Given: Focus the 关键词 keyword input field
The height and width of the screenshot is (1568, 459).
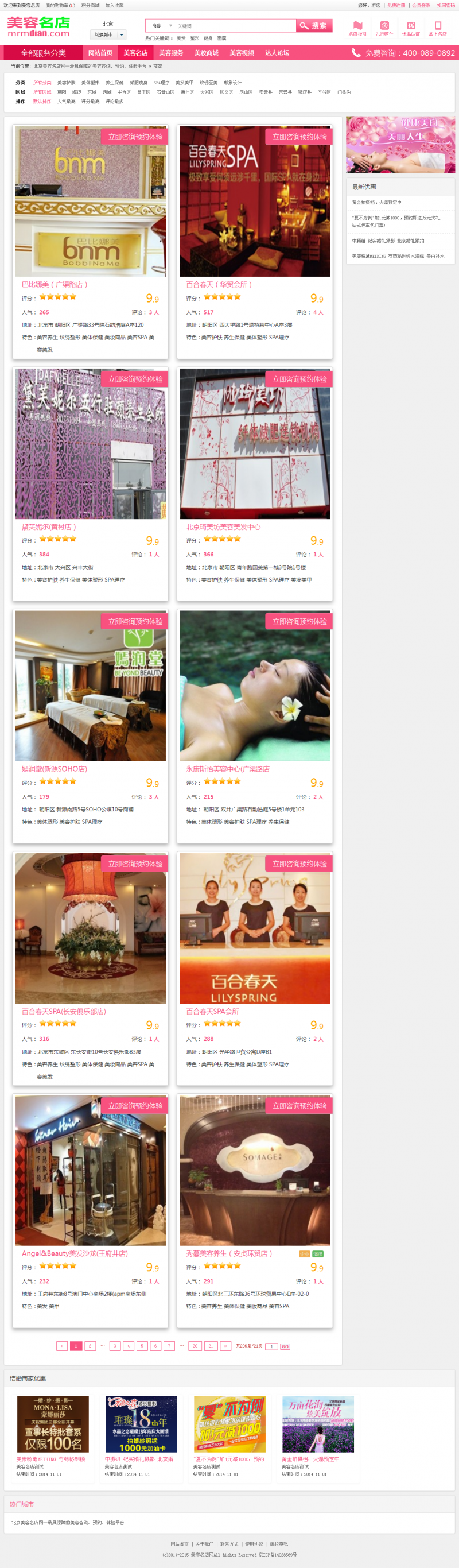Looking at the screenshot, I should pos(234,26).
